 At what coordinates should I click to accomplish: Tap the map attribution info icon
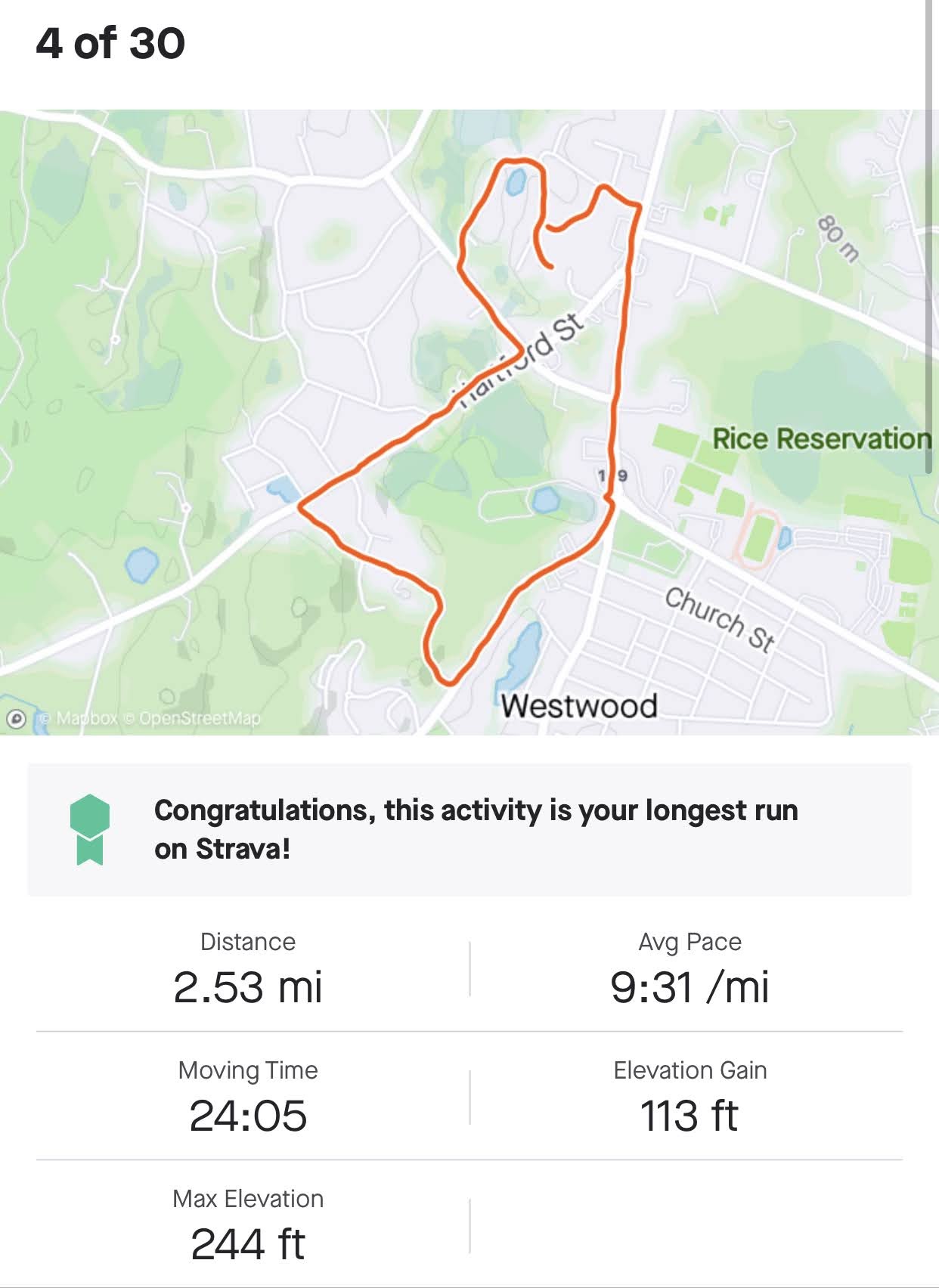(16, 718)
